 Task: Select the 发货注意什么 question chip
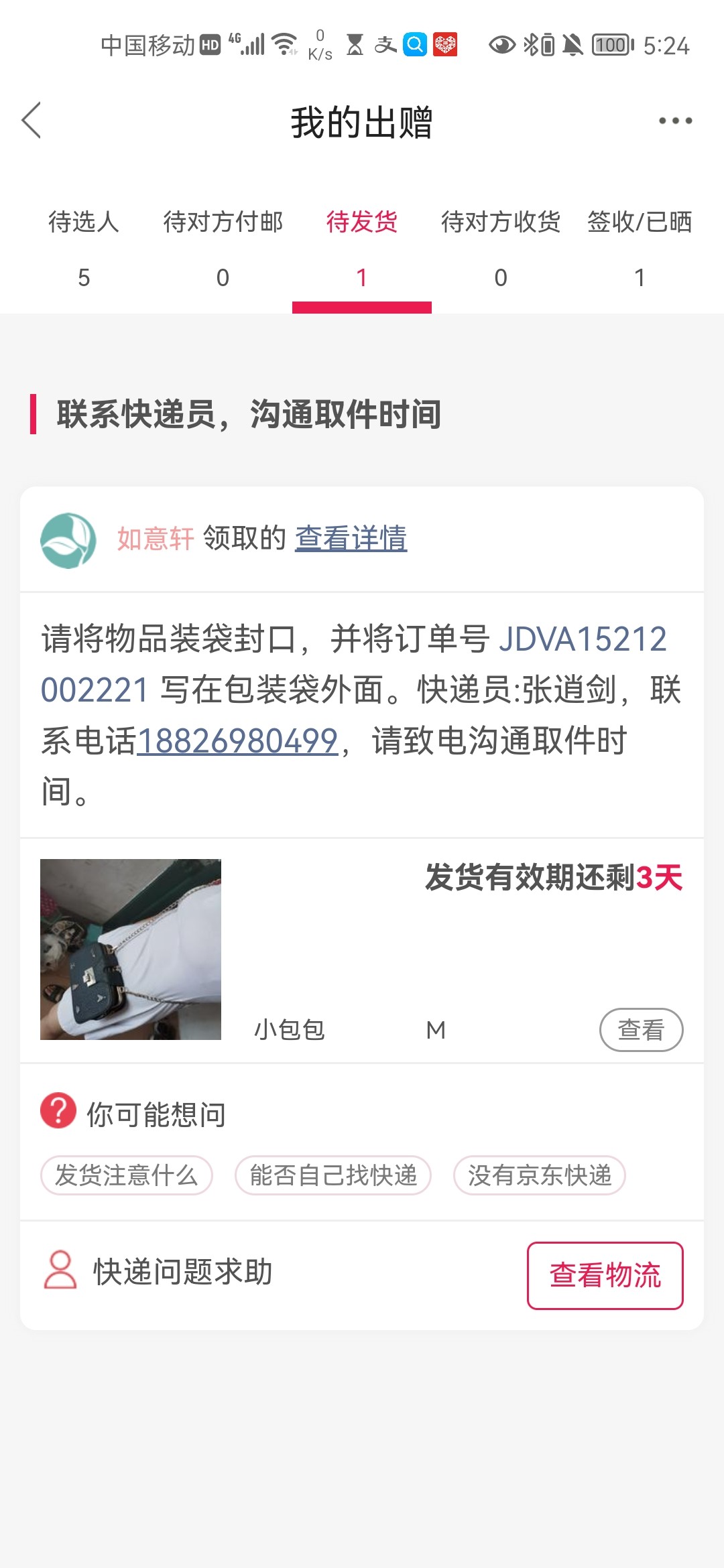(127, 1175)
